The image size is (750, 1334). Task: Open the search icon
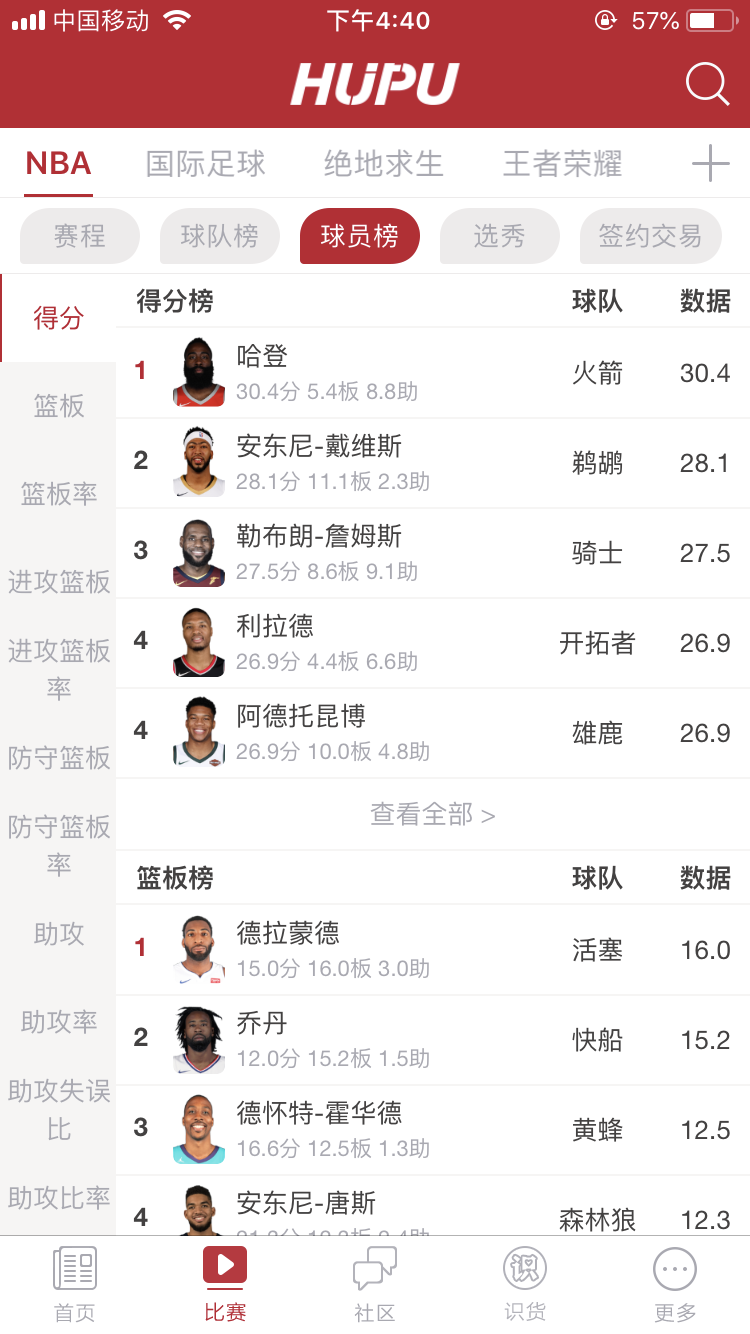coord(707,85)
